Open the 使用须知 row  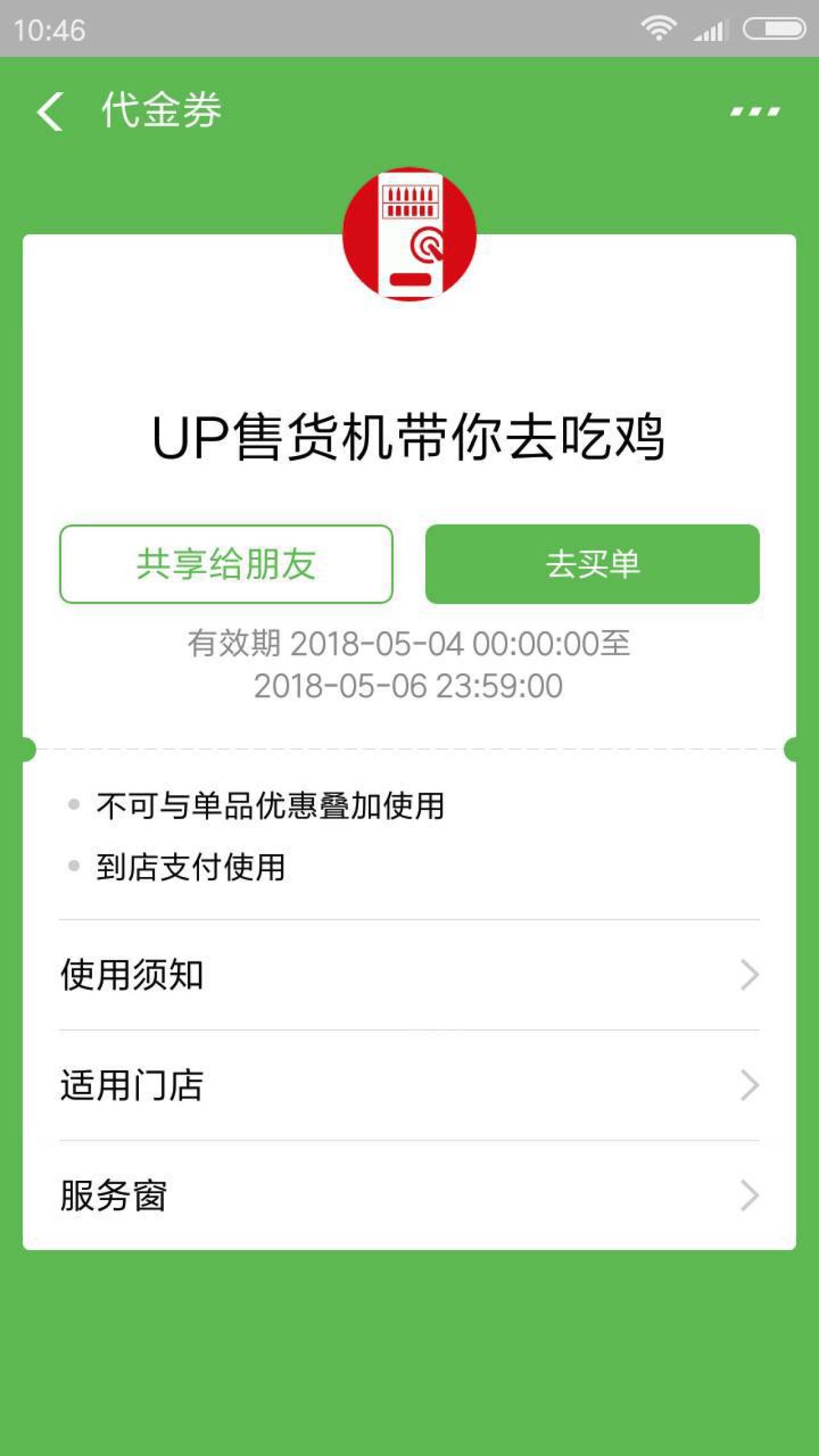409,975
